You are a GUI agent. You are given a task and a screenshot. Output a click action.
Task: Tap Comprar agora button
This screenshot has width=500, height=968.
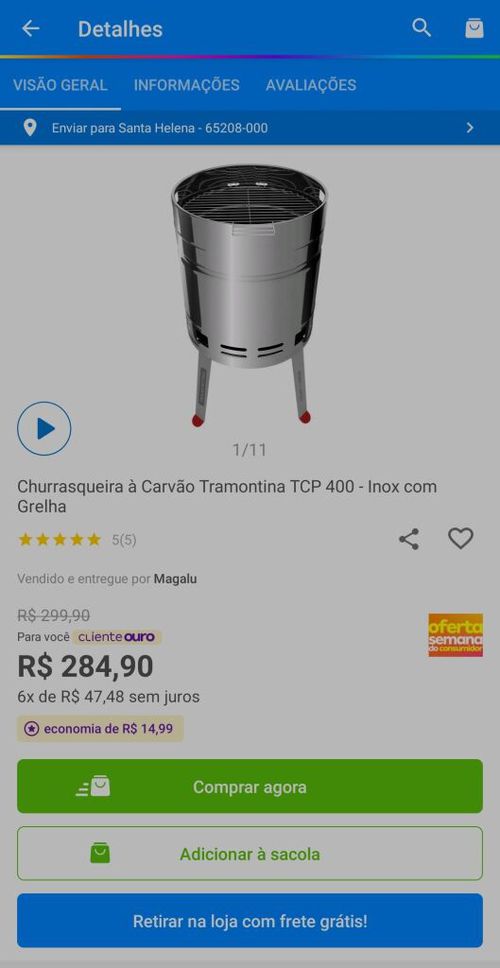250,786
